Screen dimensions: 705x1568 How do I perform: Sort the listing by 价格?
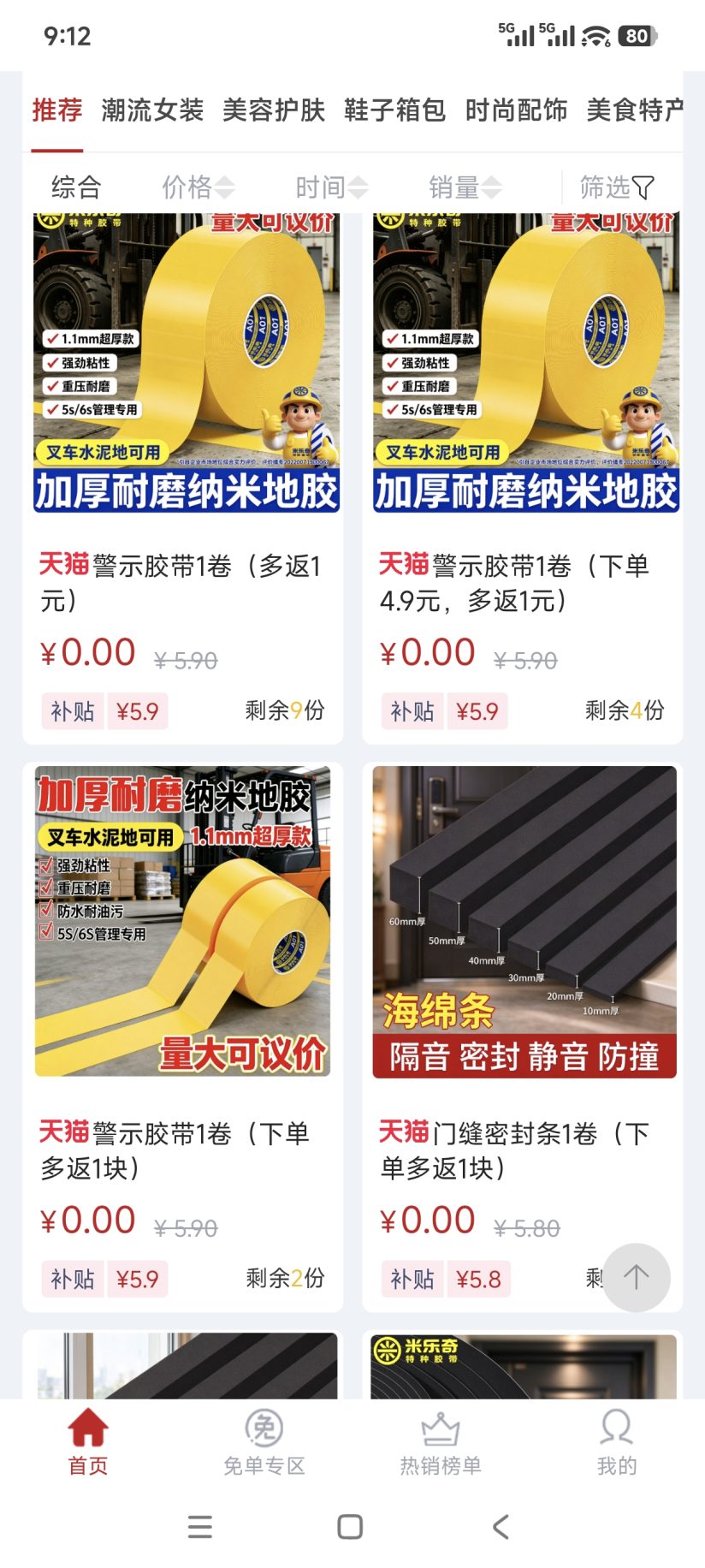(198, 187)
